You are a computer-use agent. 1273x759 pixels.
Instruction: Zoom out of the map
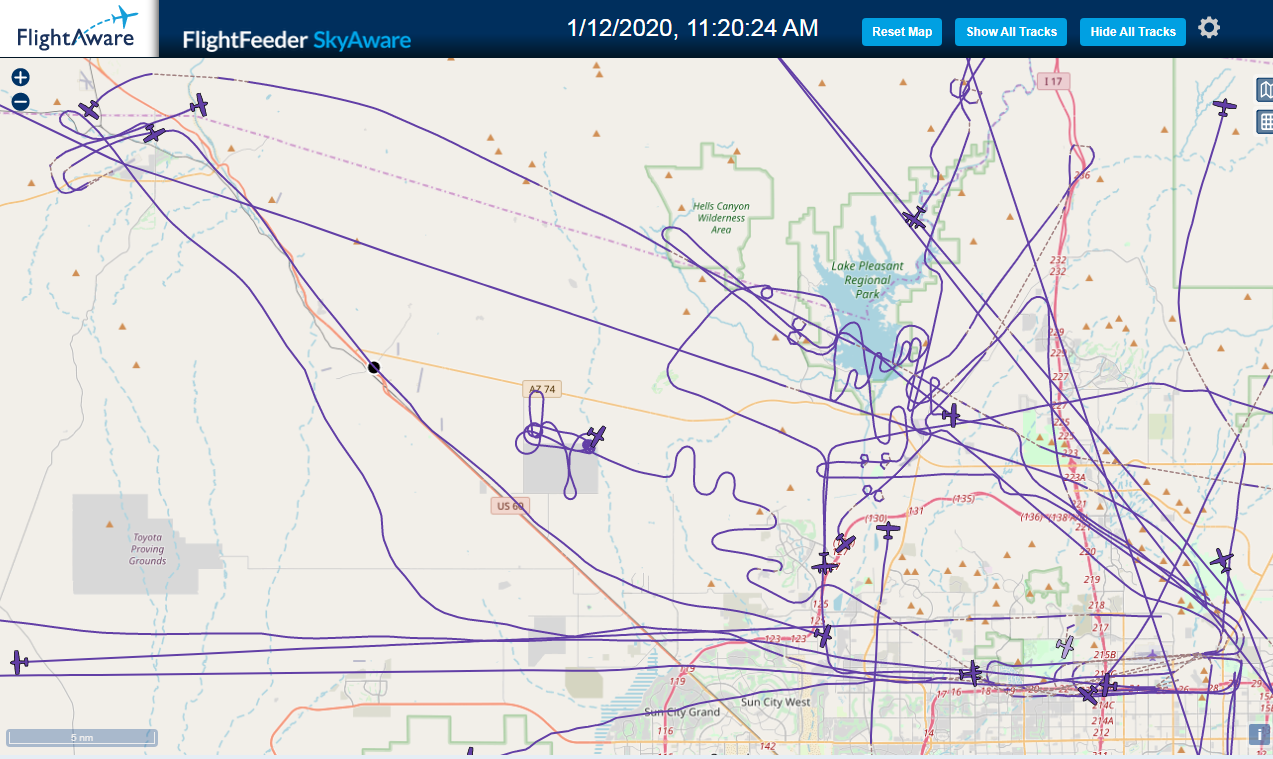pos(20,101)
